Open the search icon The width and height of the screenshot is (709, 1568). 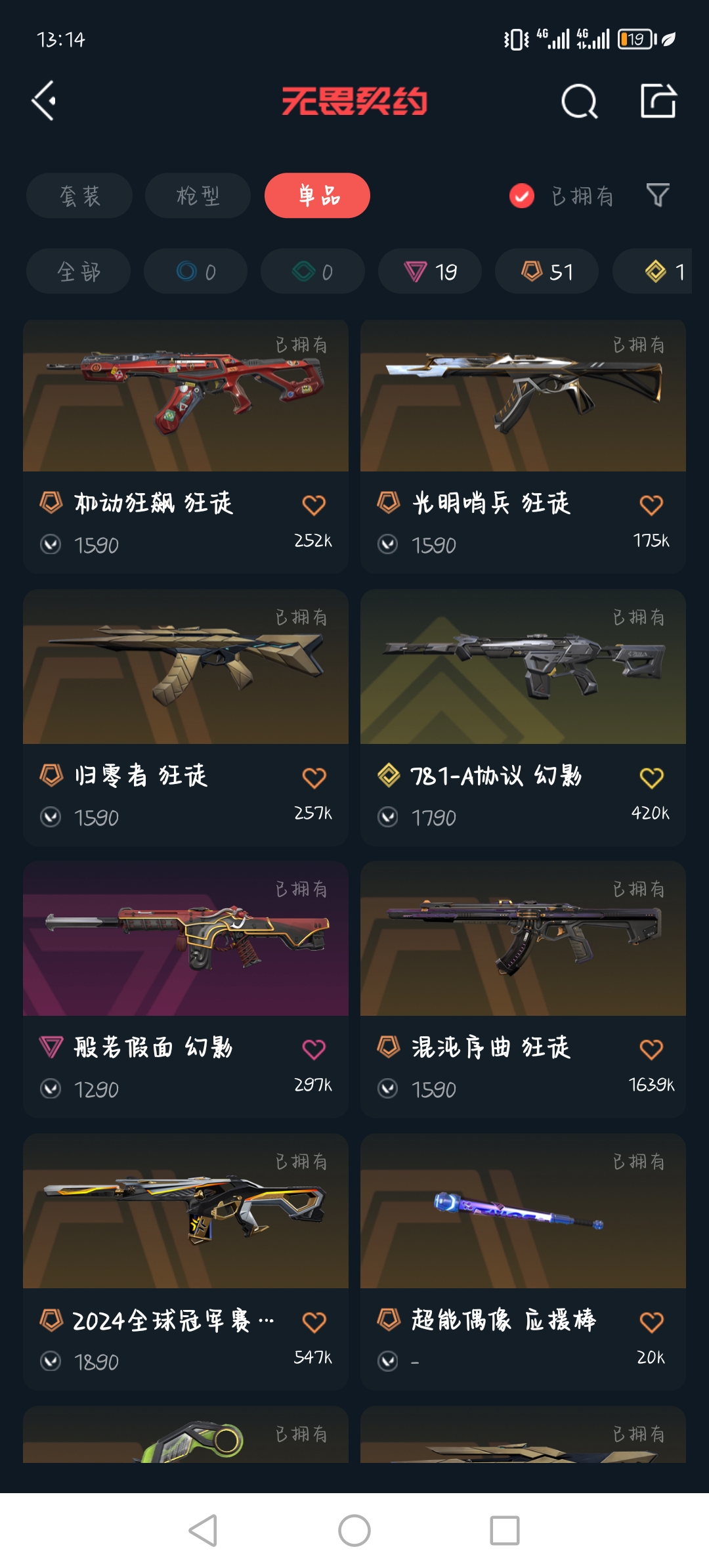(579, 102)
